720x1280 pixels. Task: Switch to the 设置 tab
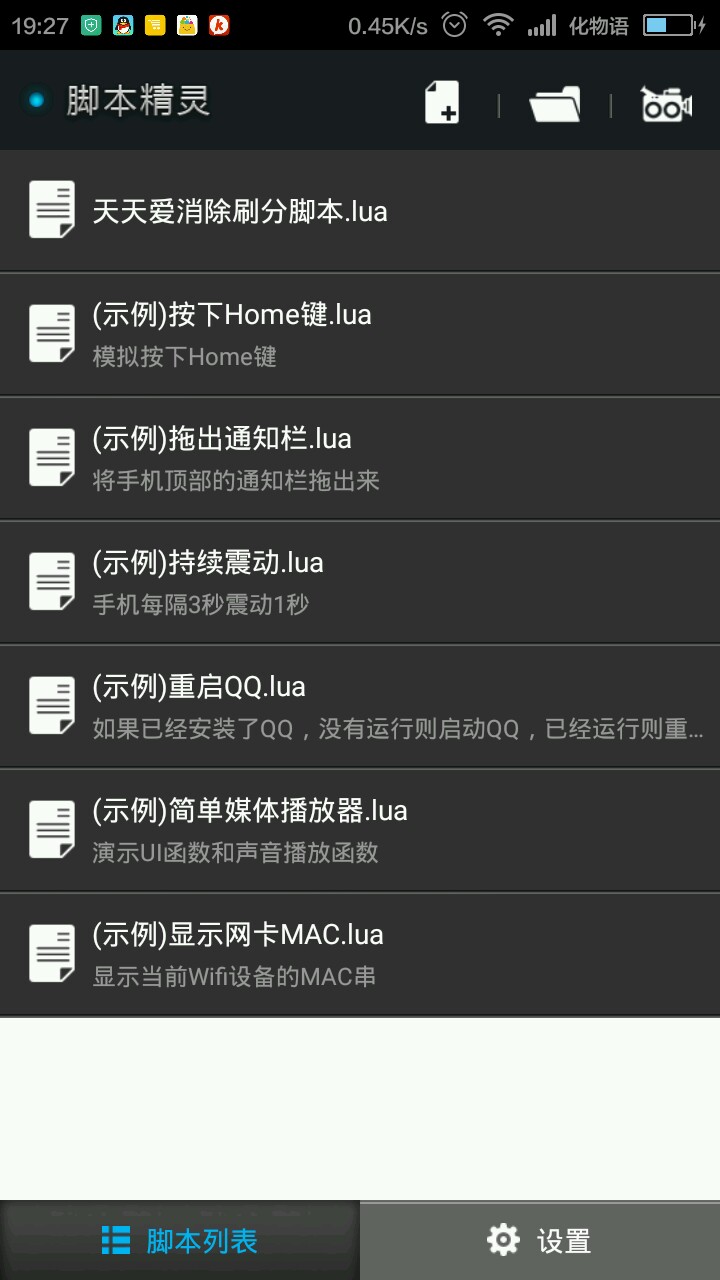click(x=540, y=1241)
